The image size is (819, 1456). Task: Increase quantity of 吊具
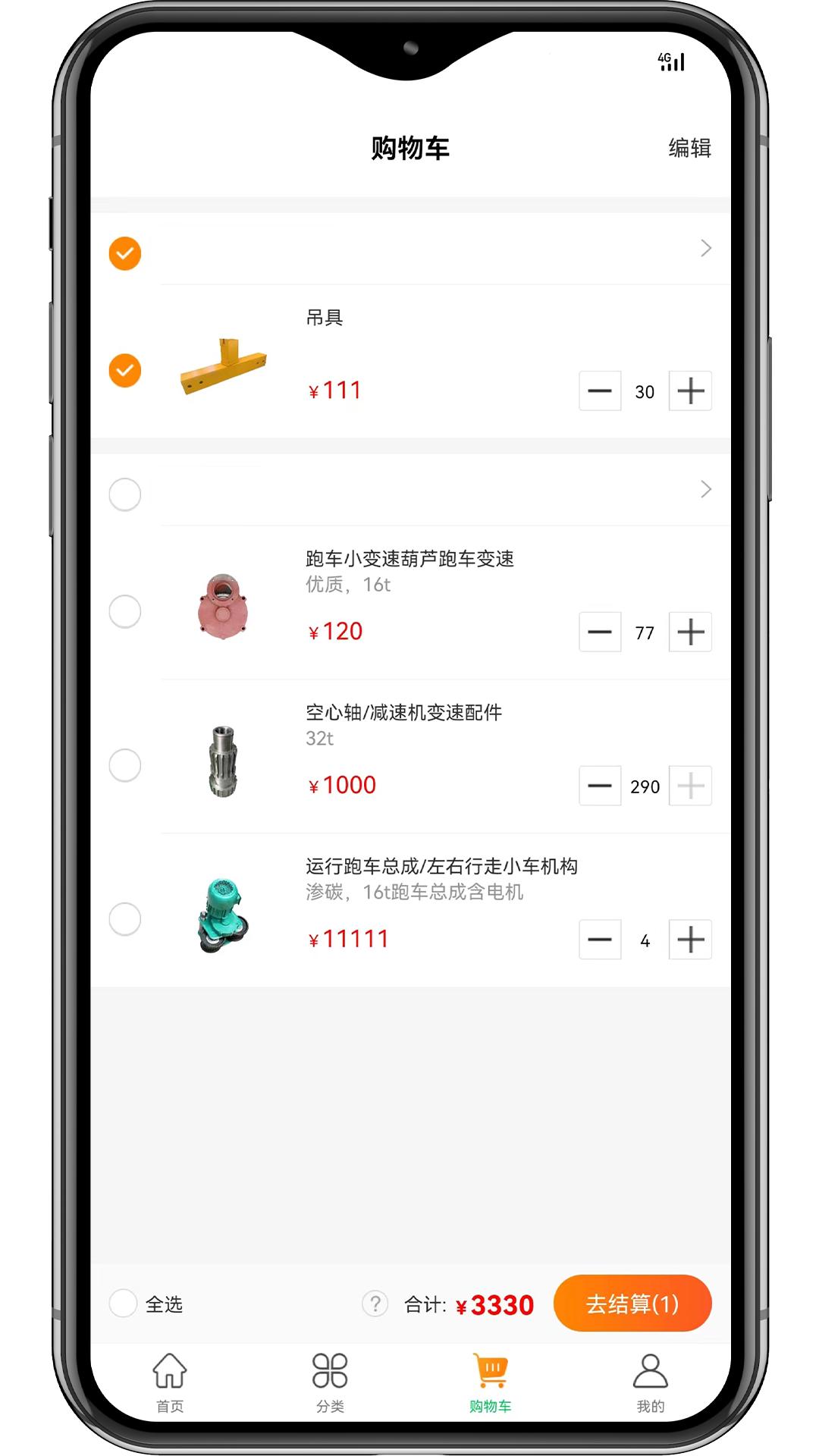pos(690,391)
